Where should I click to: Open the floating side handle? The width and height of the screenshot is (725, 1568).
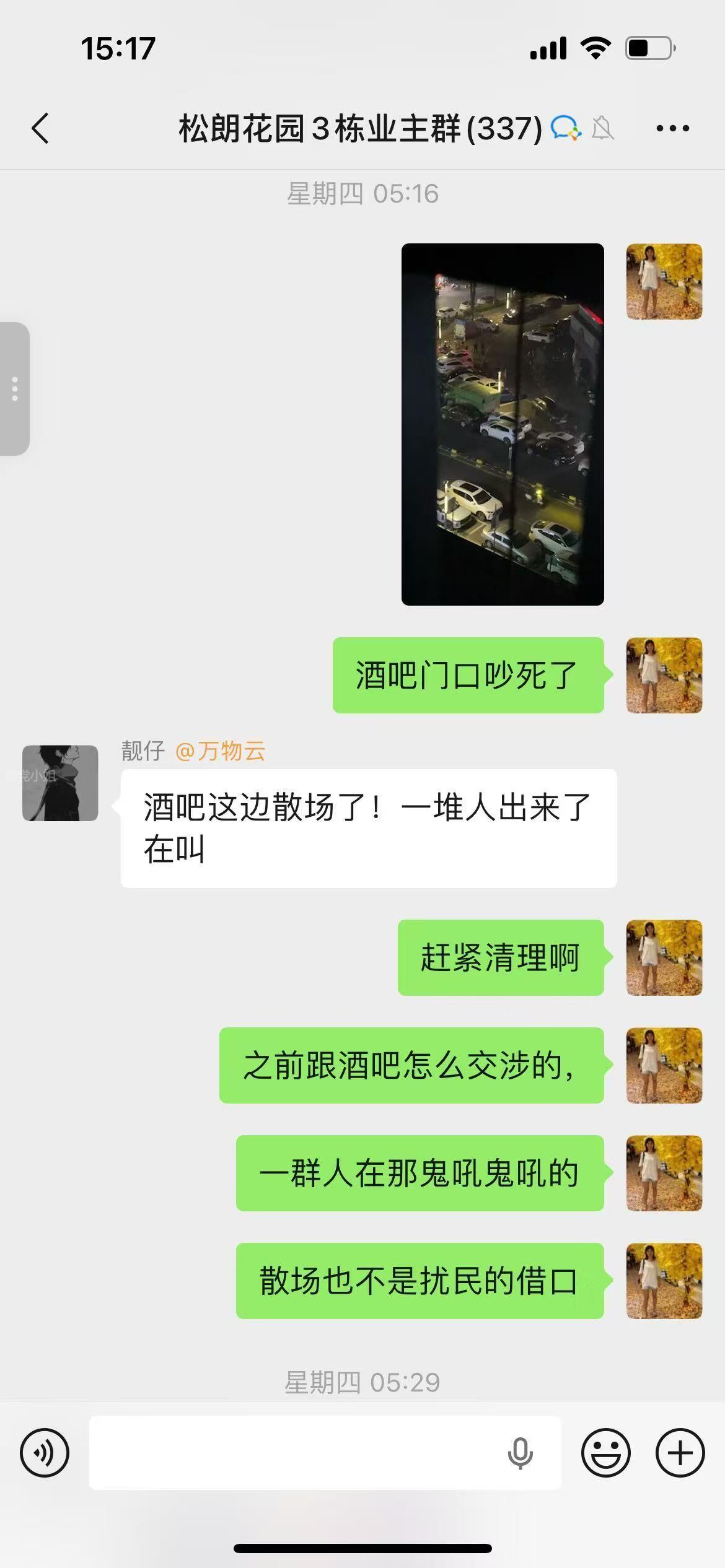point(14,389)
